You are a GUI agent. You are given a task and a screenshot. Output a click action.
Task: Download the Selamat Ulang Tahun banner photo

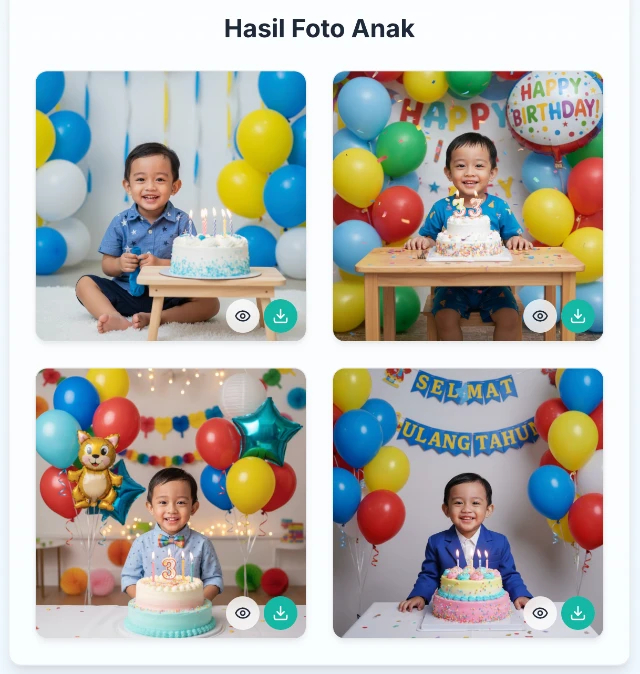[x=577, y=613]
